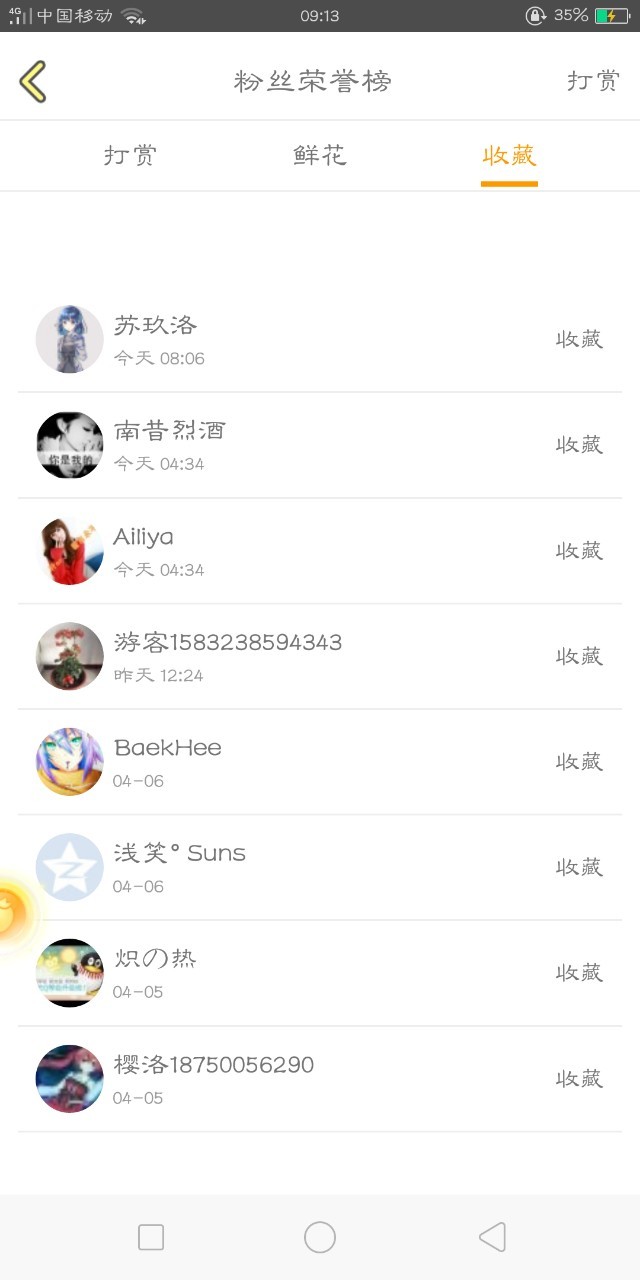
Task: Open Ailiya's fan entry
Action: click(320, 551)
